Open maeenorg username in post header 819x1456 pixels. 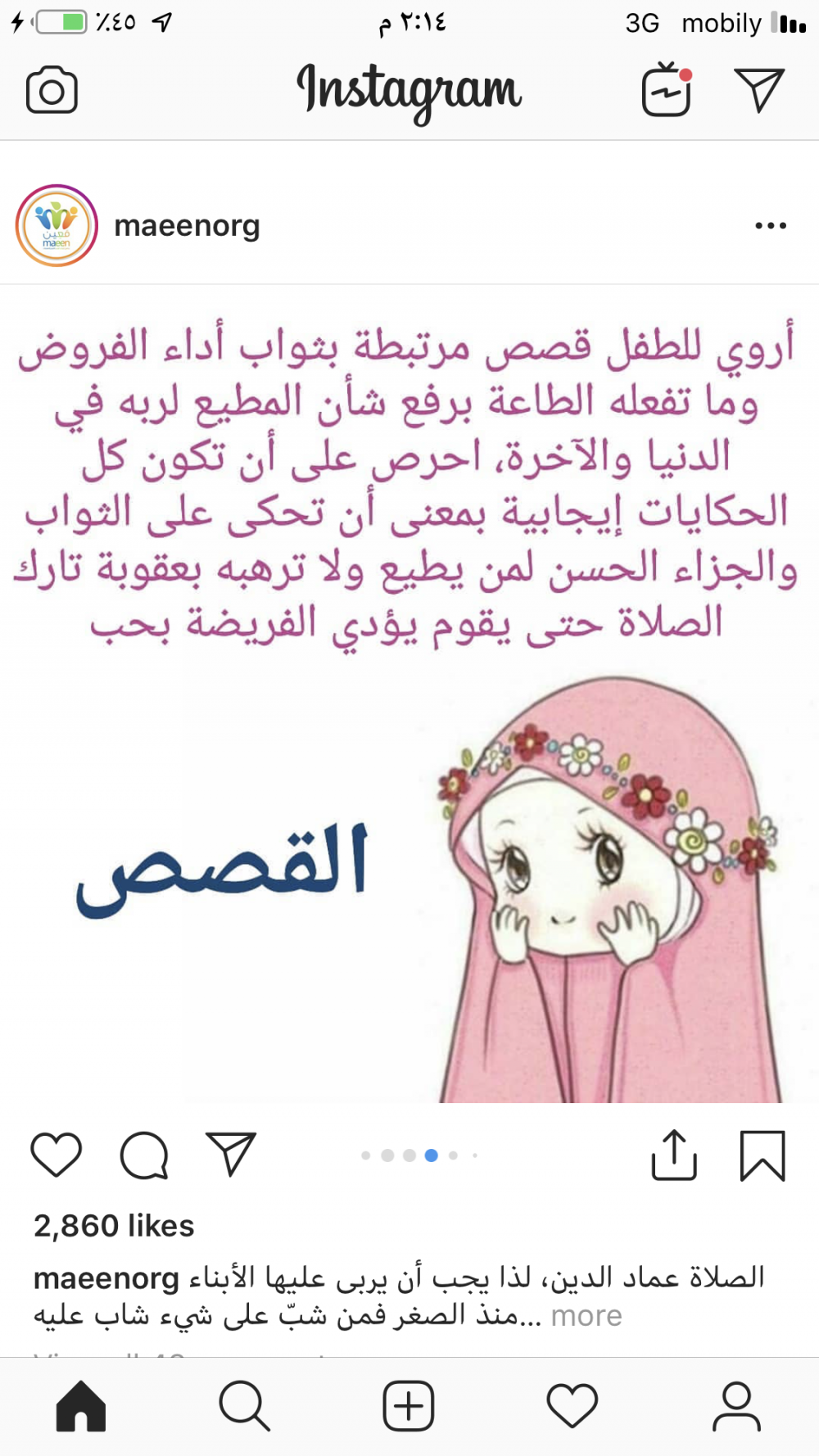click(187, 225)
